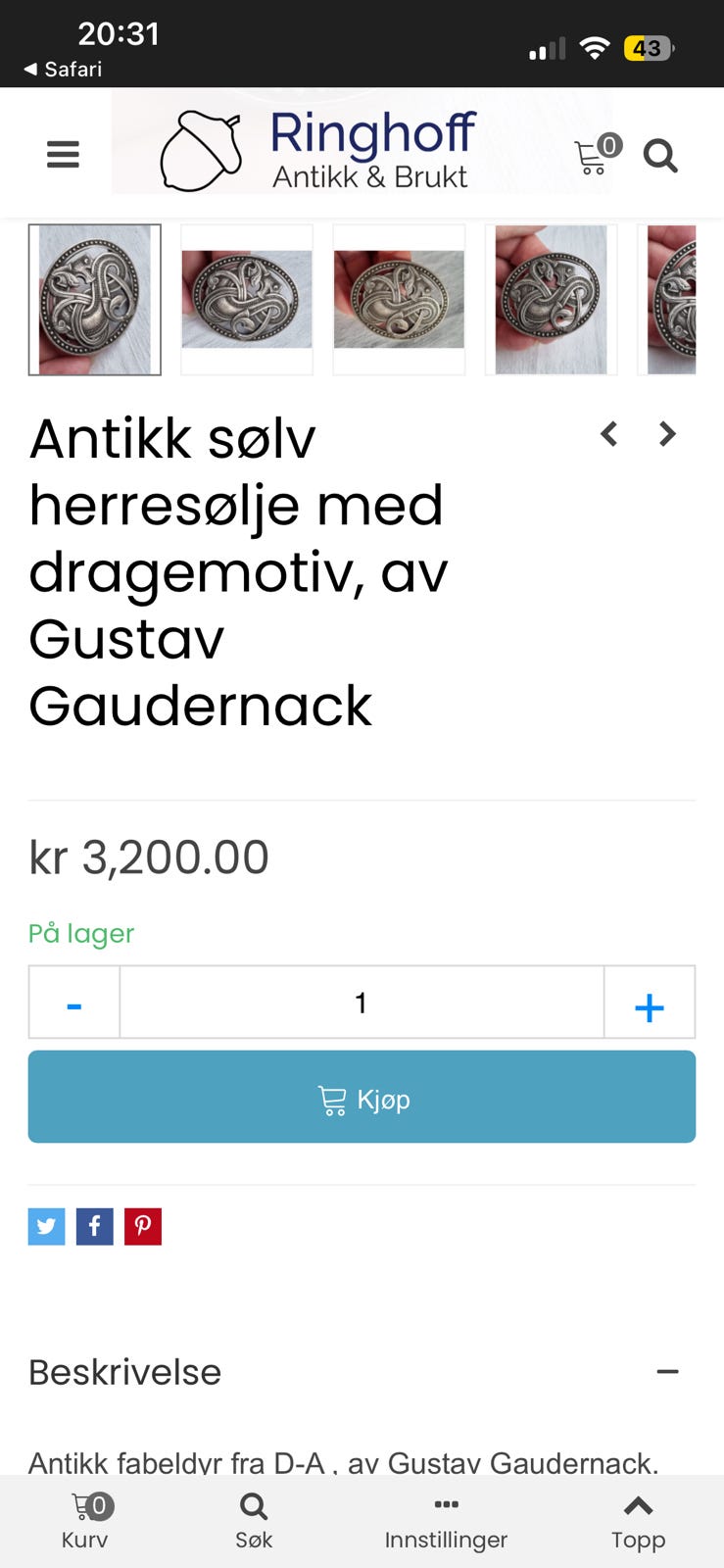Image resolution: width=724 pixels, height=1568 pixels.
Task: Go to the previous product via left chevron
Action: [608, 433]
